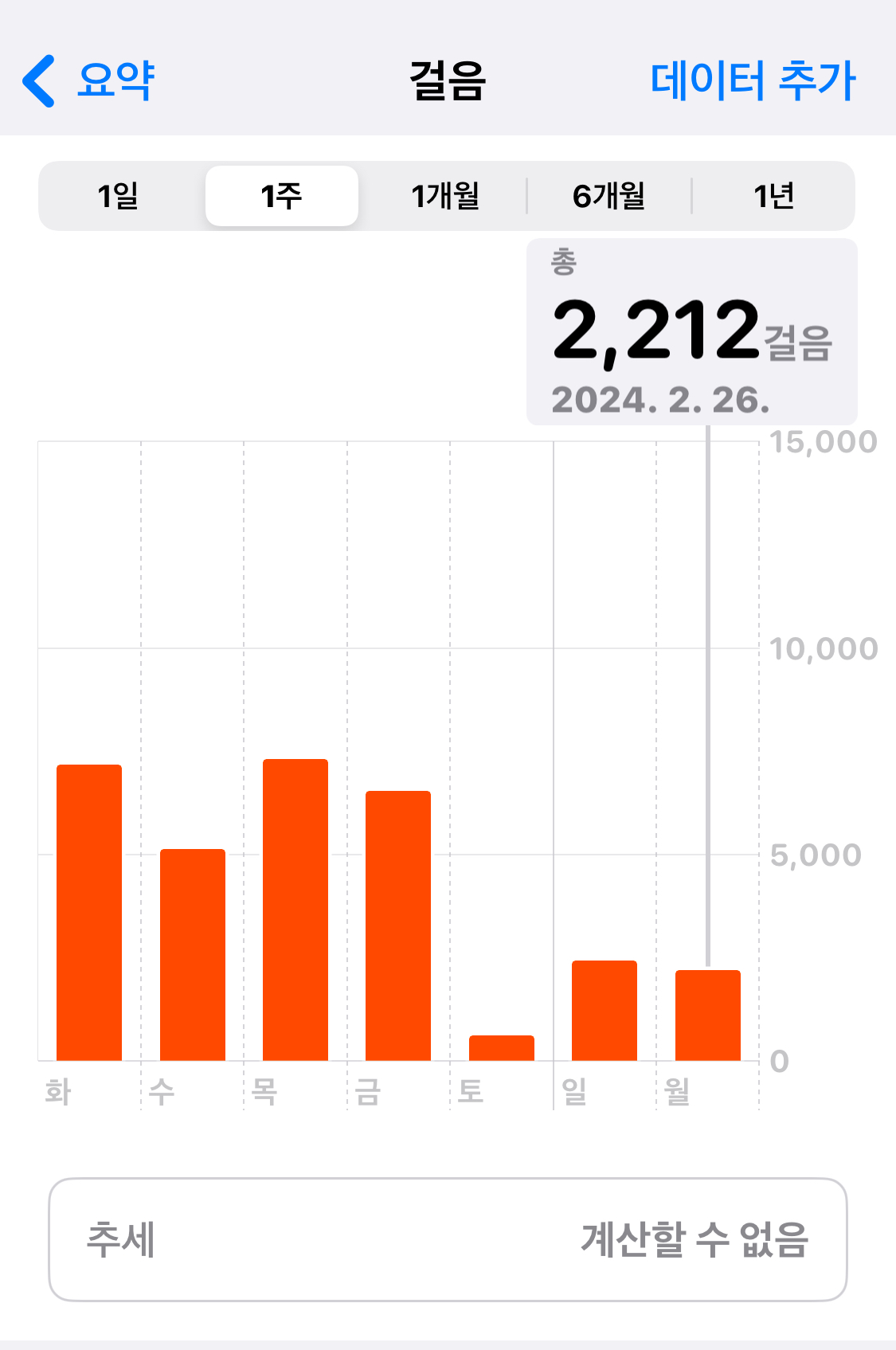Select the 월 step bar
The width and height of the screenshot is (896, 1350).
(x=708, y=1015)
